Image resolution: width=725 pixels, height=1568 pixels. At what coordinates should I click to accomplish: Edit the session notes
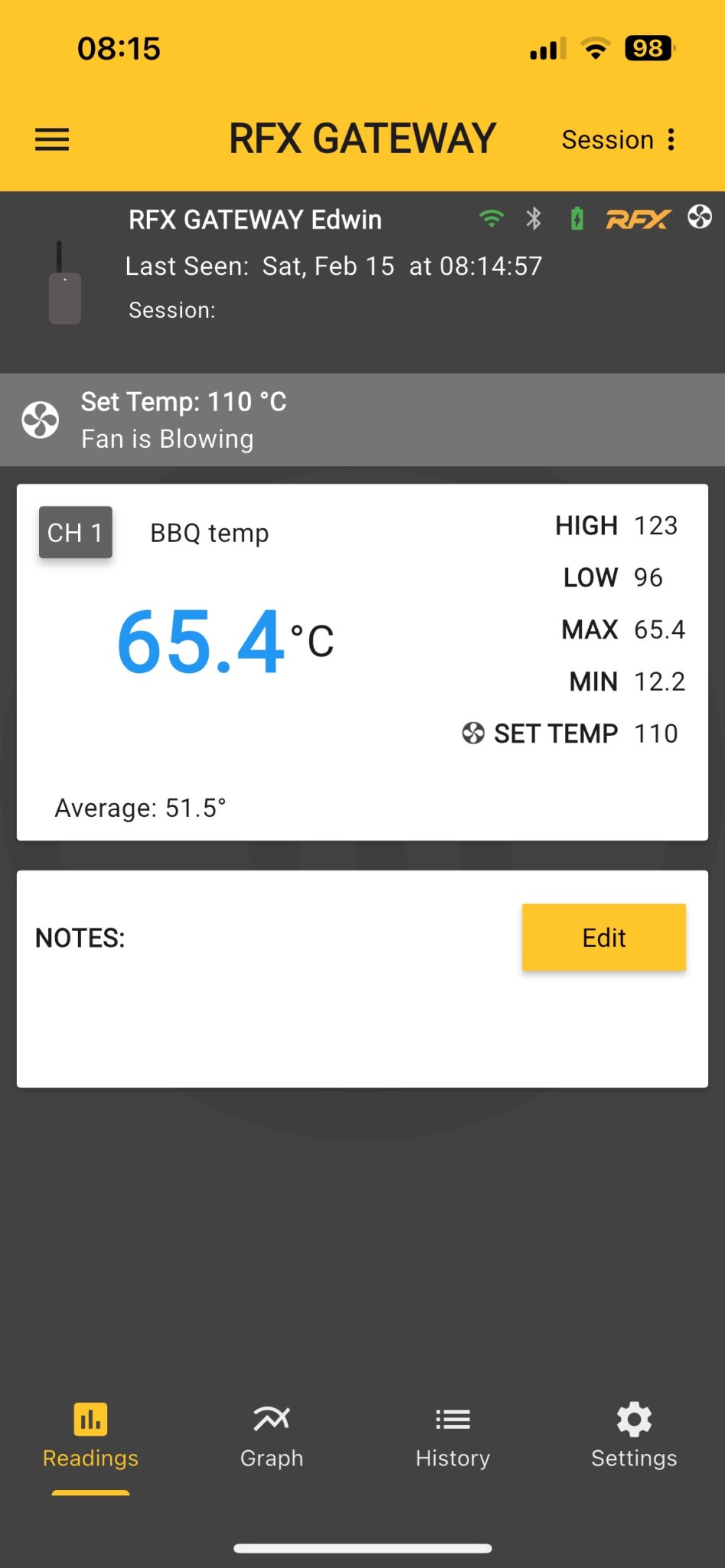603,938
